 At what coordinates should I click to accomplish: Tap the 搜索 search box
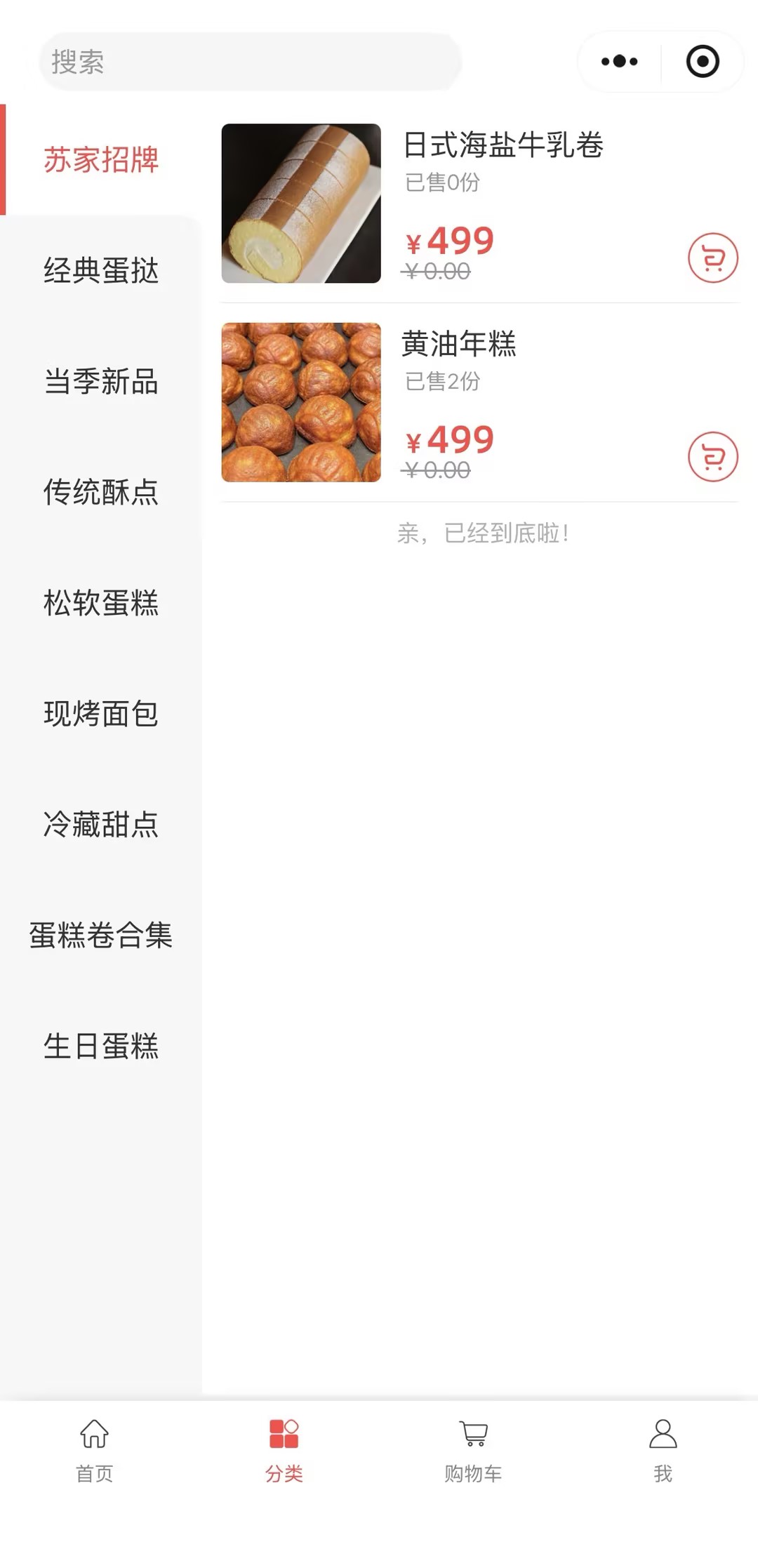tap(249, 62)
